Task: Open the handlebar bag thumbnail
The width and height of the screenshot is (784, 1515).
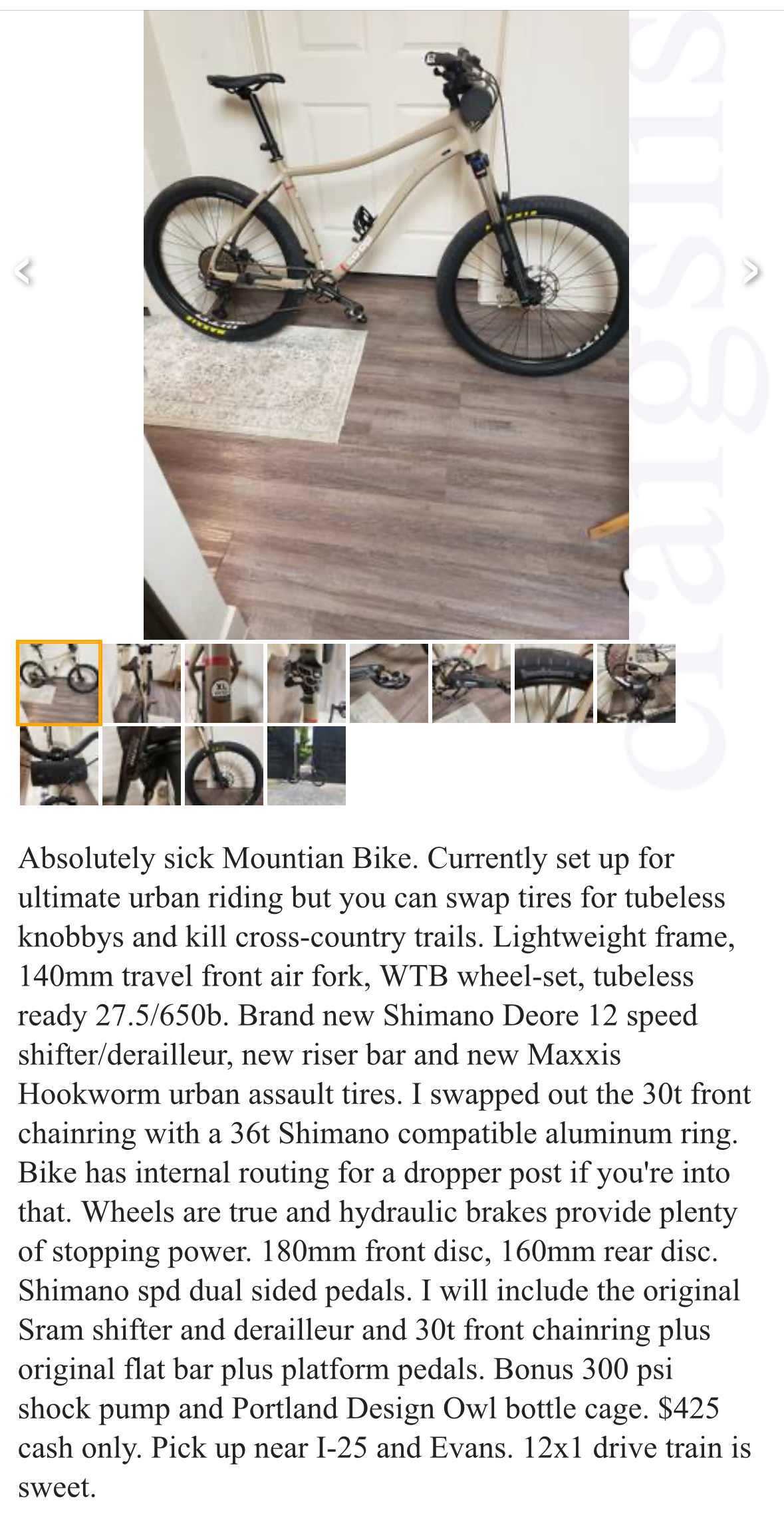Action: pyautogui.click(x=59, y=765)
